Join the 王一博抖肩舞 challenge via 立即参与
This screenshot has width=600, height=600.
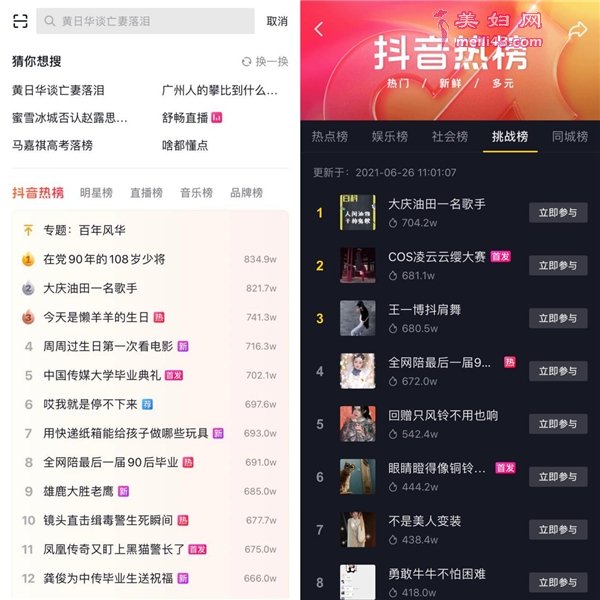(557, 318)
